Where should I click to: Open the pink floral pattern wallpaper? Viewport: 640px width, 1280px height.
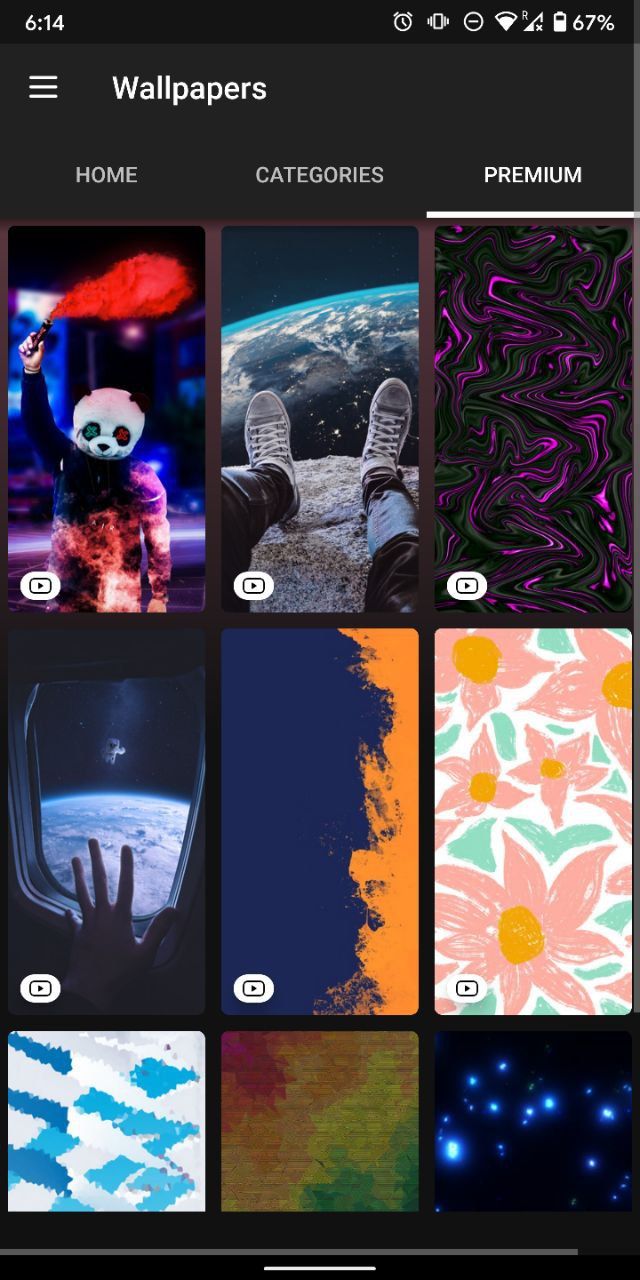(532, 820)
